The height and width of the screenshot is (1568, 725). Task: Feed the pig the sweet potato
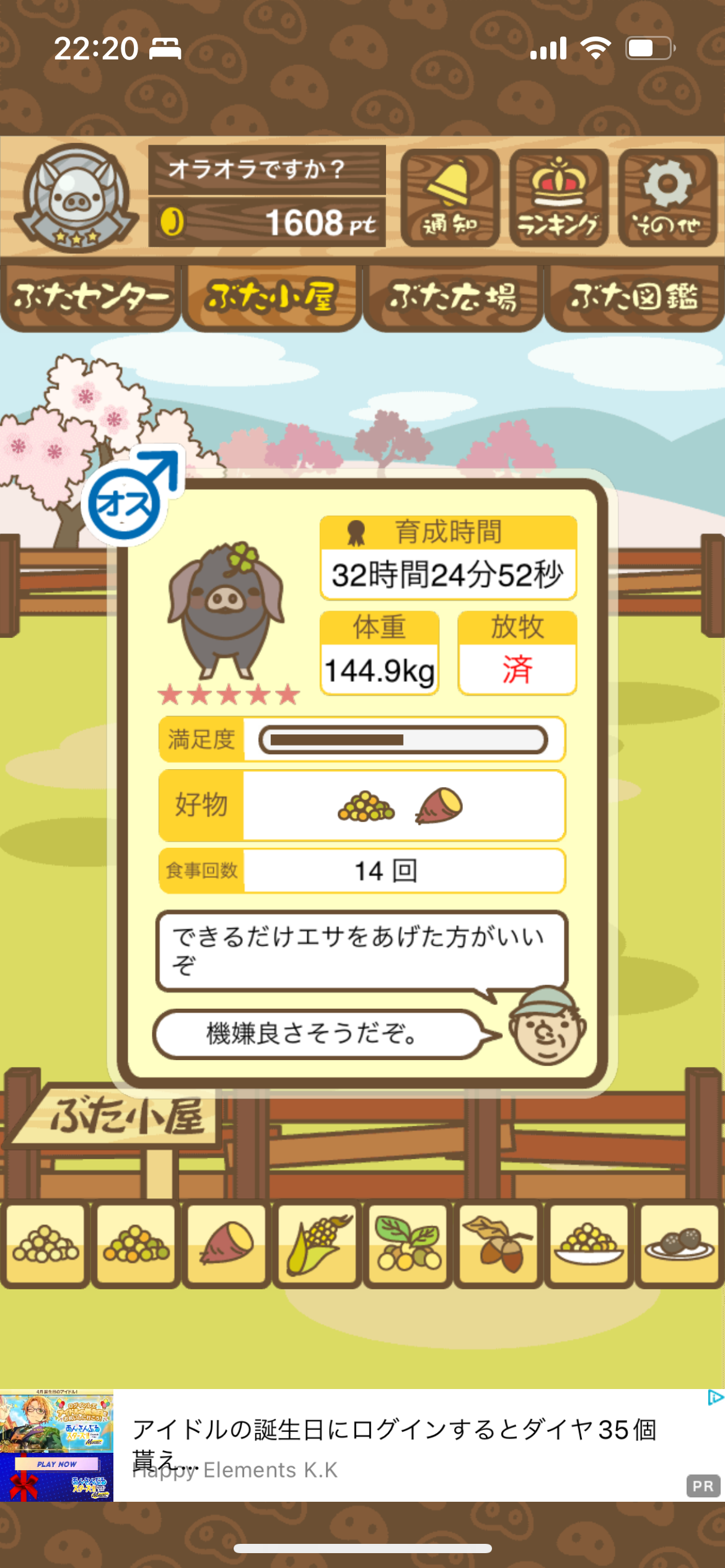pos(227,1244)
